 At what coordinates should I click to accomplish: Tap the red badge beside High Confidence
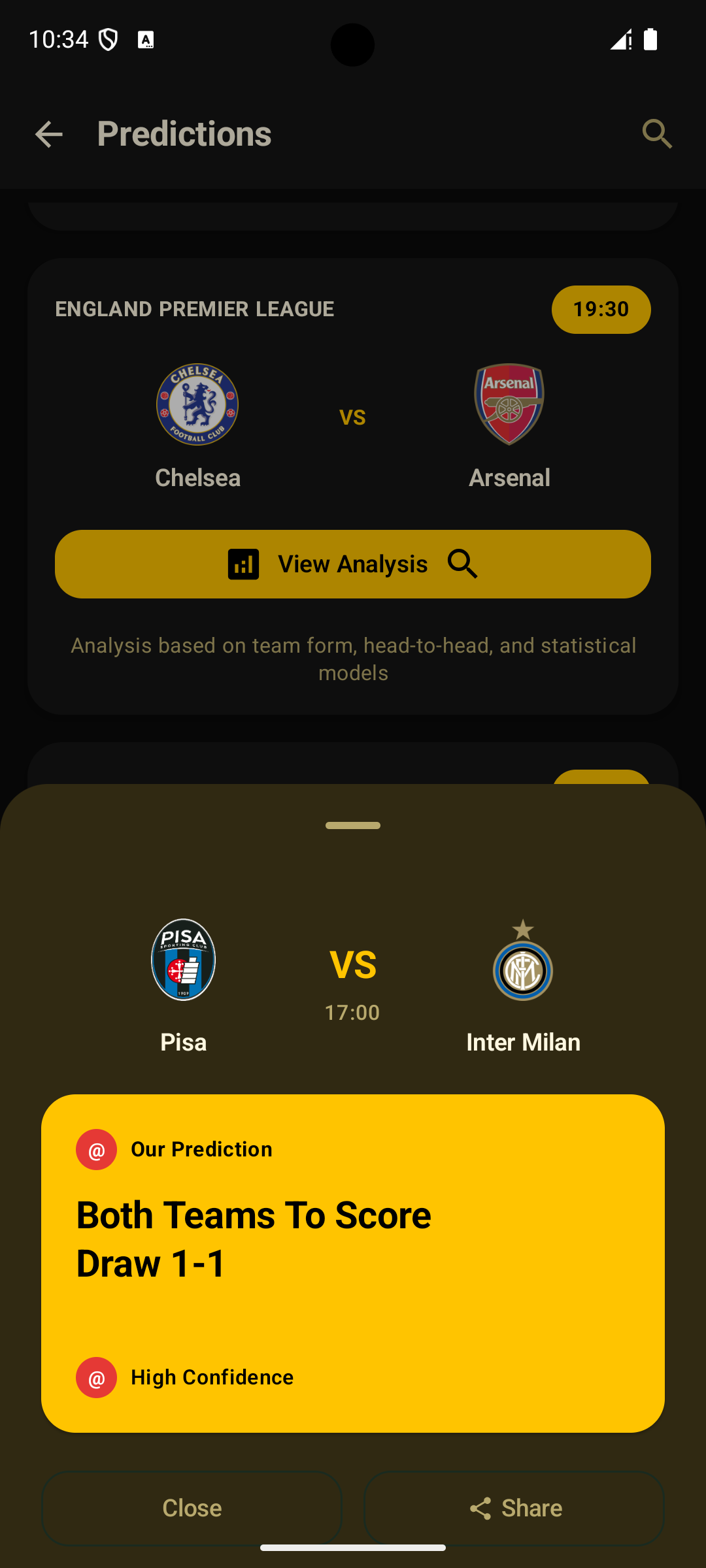(x=96, y=1377)
